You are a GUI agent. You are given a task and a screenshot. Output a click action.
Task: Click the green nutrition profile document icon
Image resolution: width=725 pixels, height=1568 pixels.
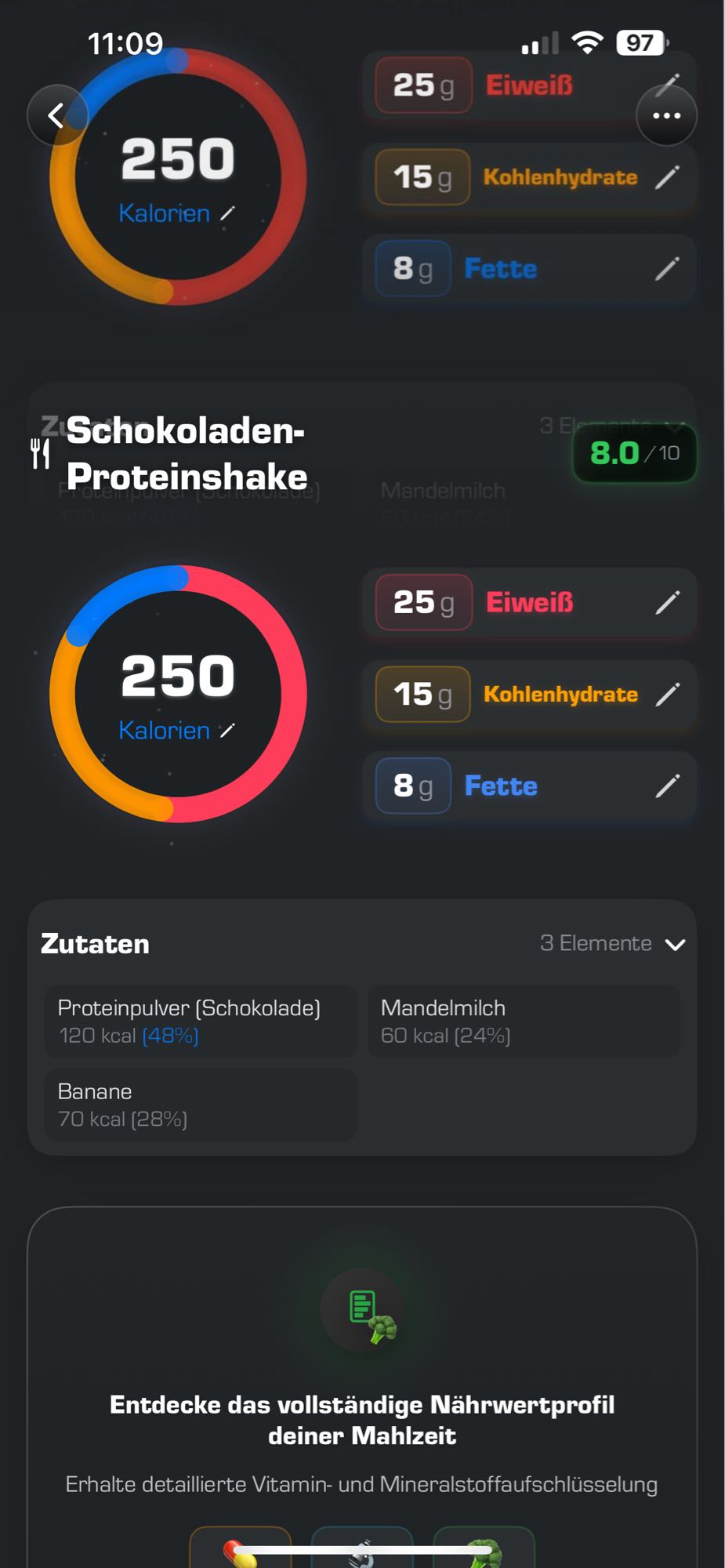coord(362,1309)
